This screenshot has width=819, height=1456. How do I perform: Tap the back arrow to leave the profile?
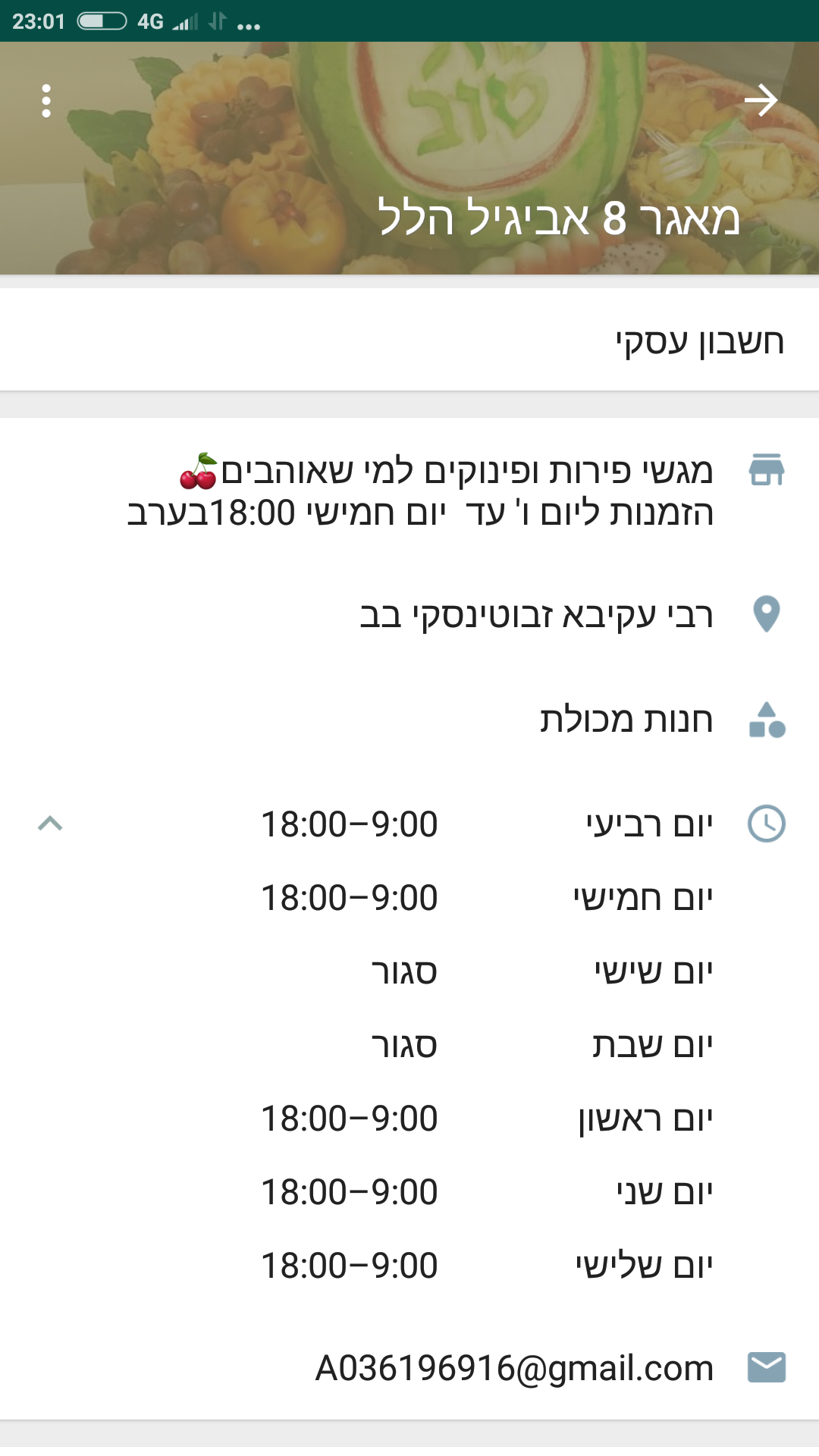pos(762,99)
